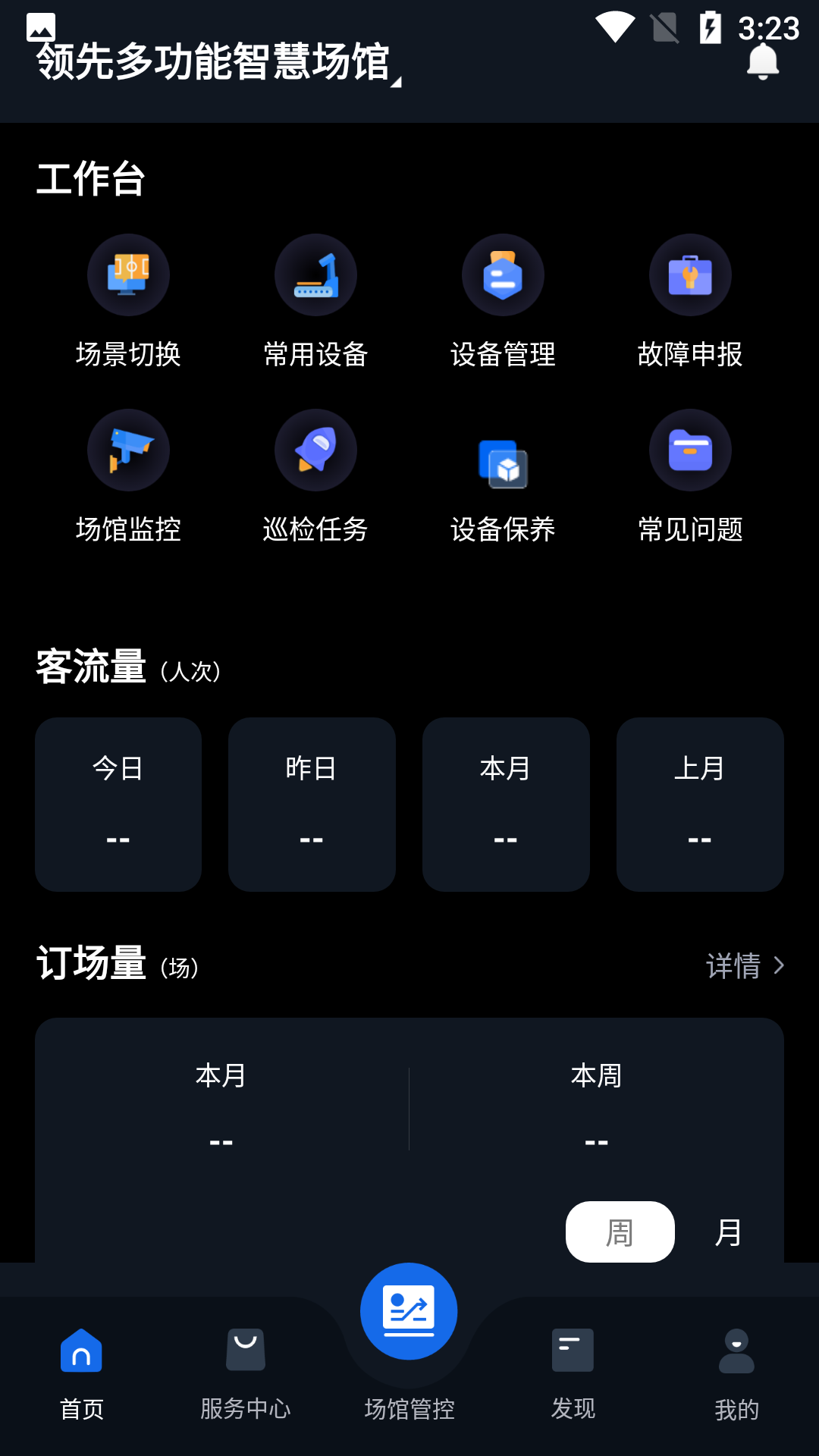The image size is (819, 1456).
Task: Open the 场馆监控 venue monitoring camera icon
Action: pyautogui.click(x=127, y=450)
